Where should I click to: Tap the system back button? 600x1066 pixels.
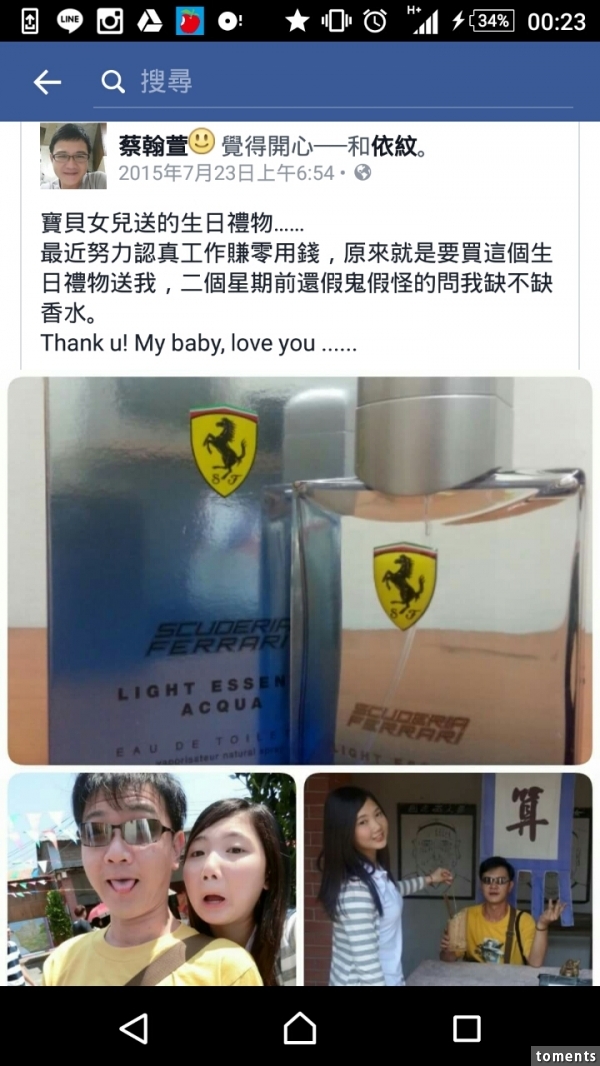pos(133,1027)
